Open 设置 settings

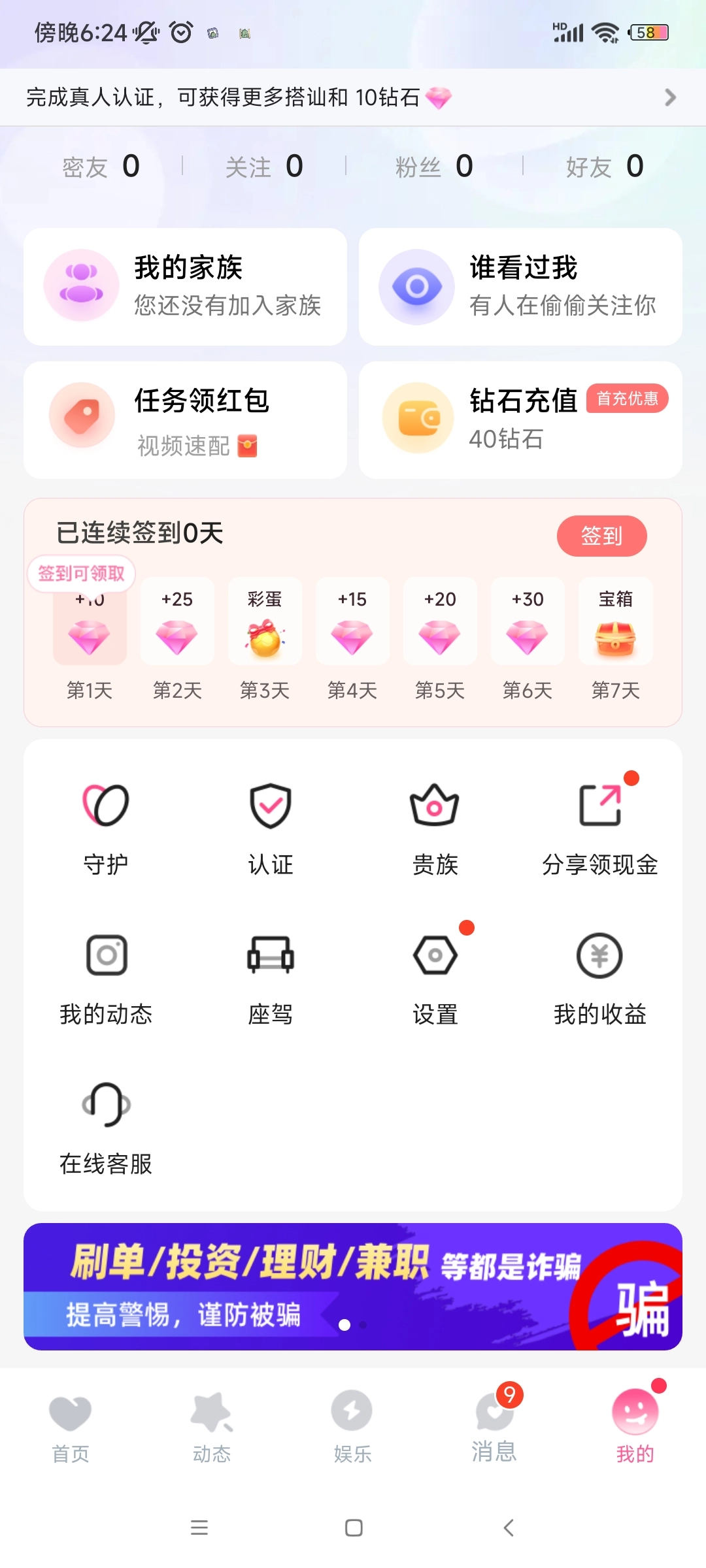tap(435, 978)
